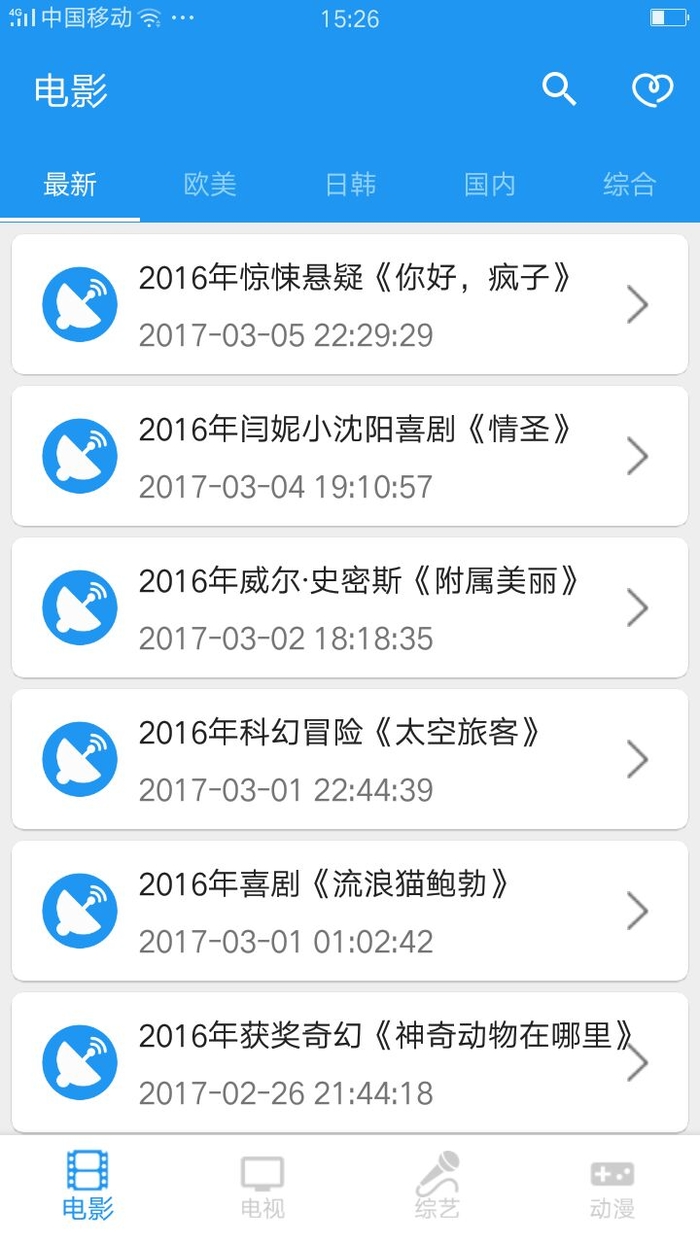Open the comedy 《情圣》 entry
This screenshot has height=1244, width=700.
[350, 457]
